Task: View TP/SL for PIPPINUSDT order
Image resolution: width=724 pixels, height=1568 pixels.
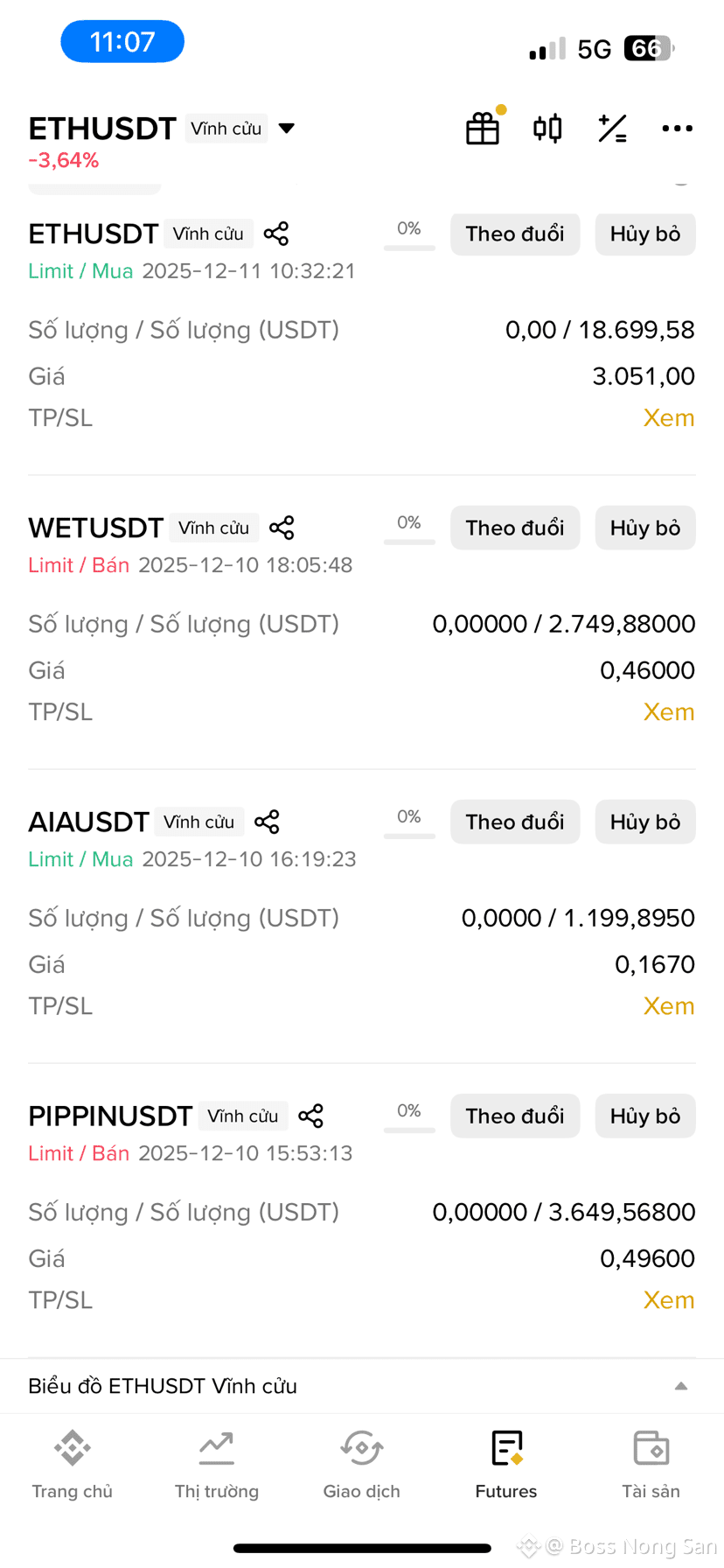Action: click(x=669, y=1300)
